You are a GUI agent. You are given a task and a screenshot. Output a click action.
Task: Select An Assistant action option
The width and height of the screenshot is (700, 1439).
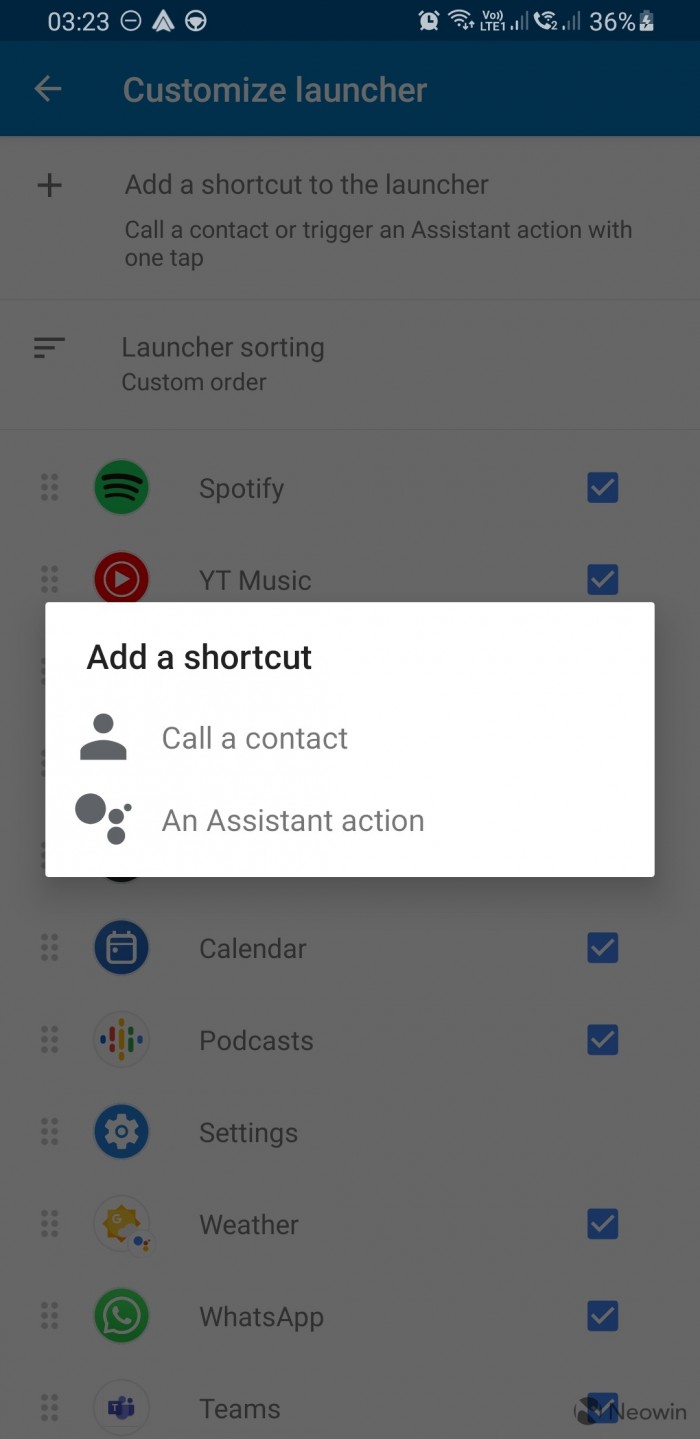pyautogui.click(x=292, y=820)
